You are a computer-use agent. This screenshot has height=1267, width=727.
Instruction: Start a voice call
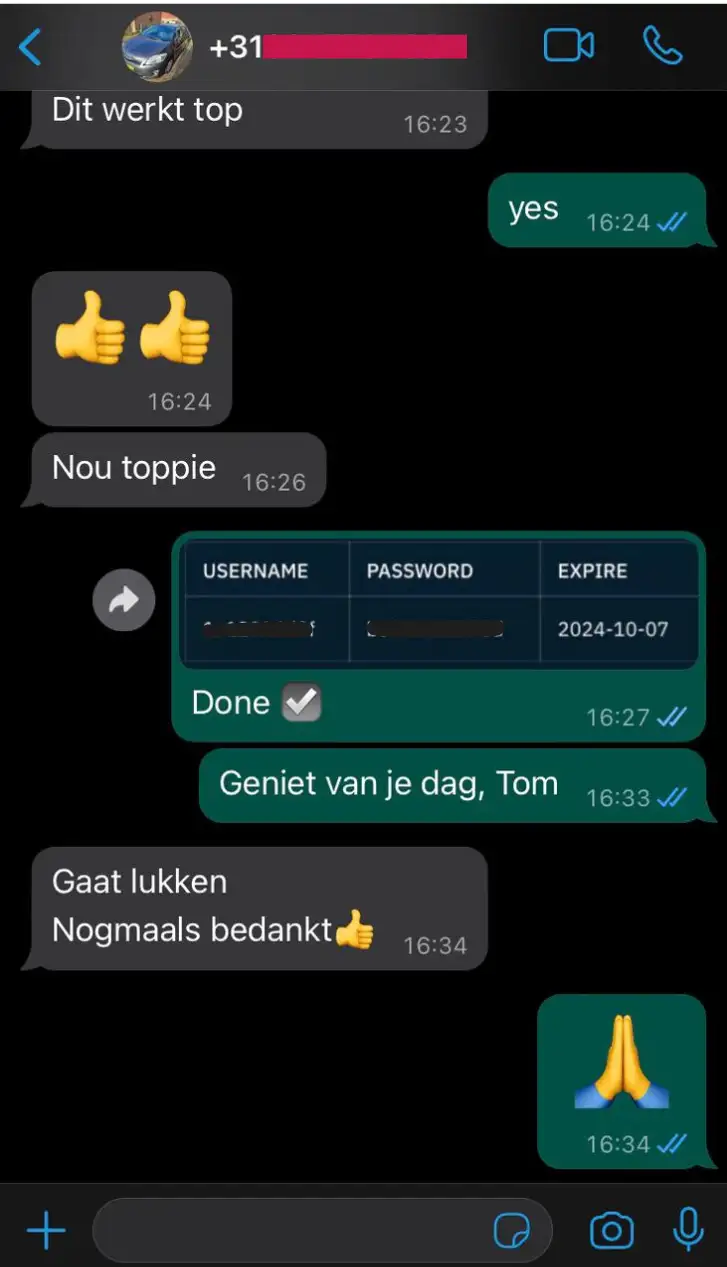(662, 46)
